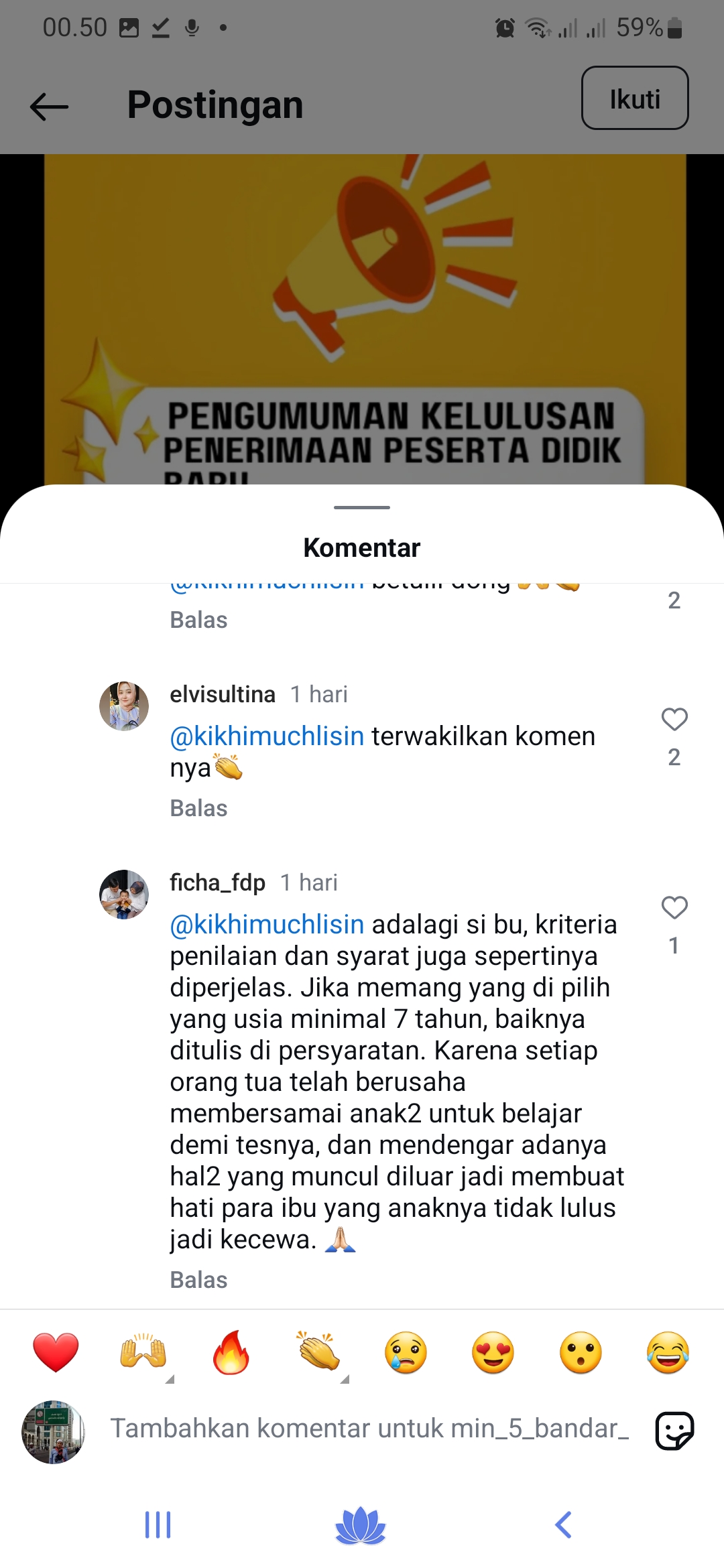Insert the fire emoji
The width and height of the screenshot is (724, 1568).
tap(231, 1352)
